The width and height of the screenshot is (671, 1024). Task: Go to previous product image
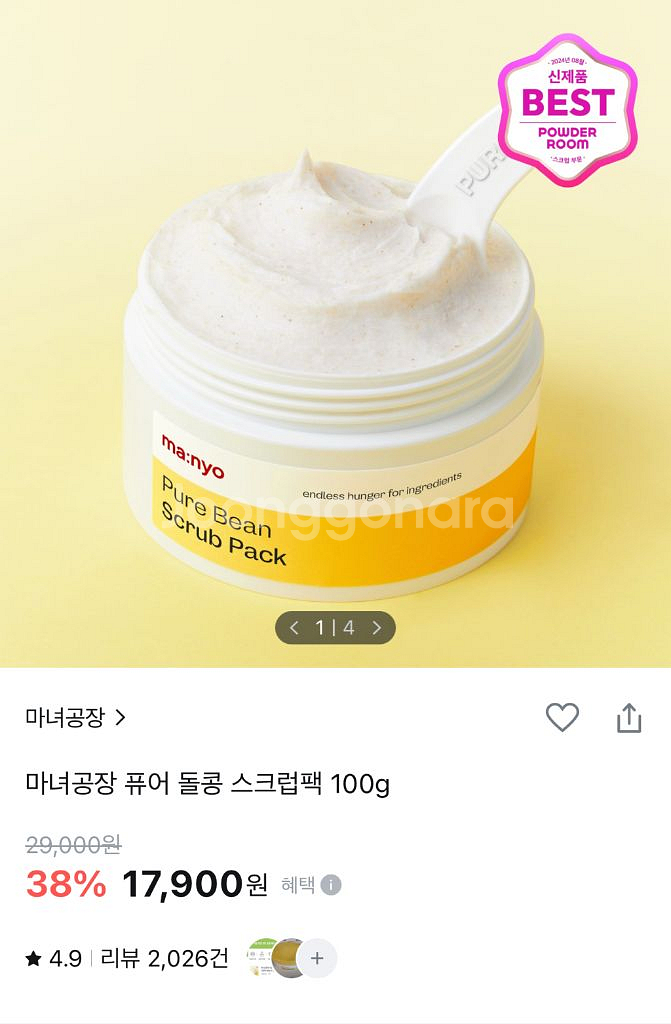(x=294, y=628)
